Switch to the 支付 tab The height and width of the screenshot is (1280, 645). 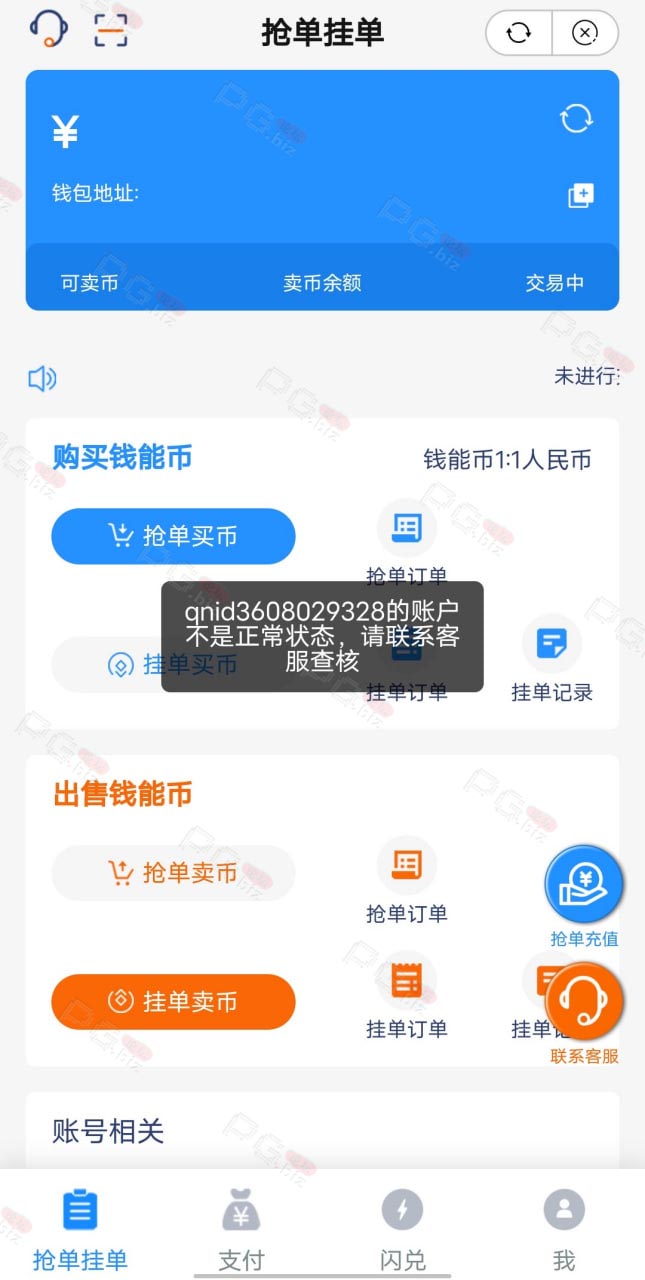(x=241, y=1229)
